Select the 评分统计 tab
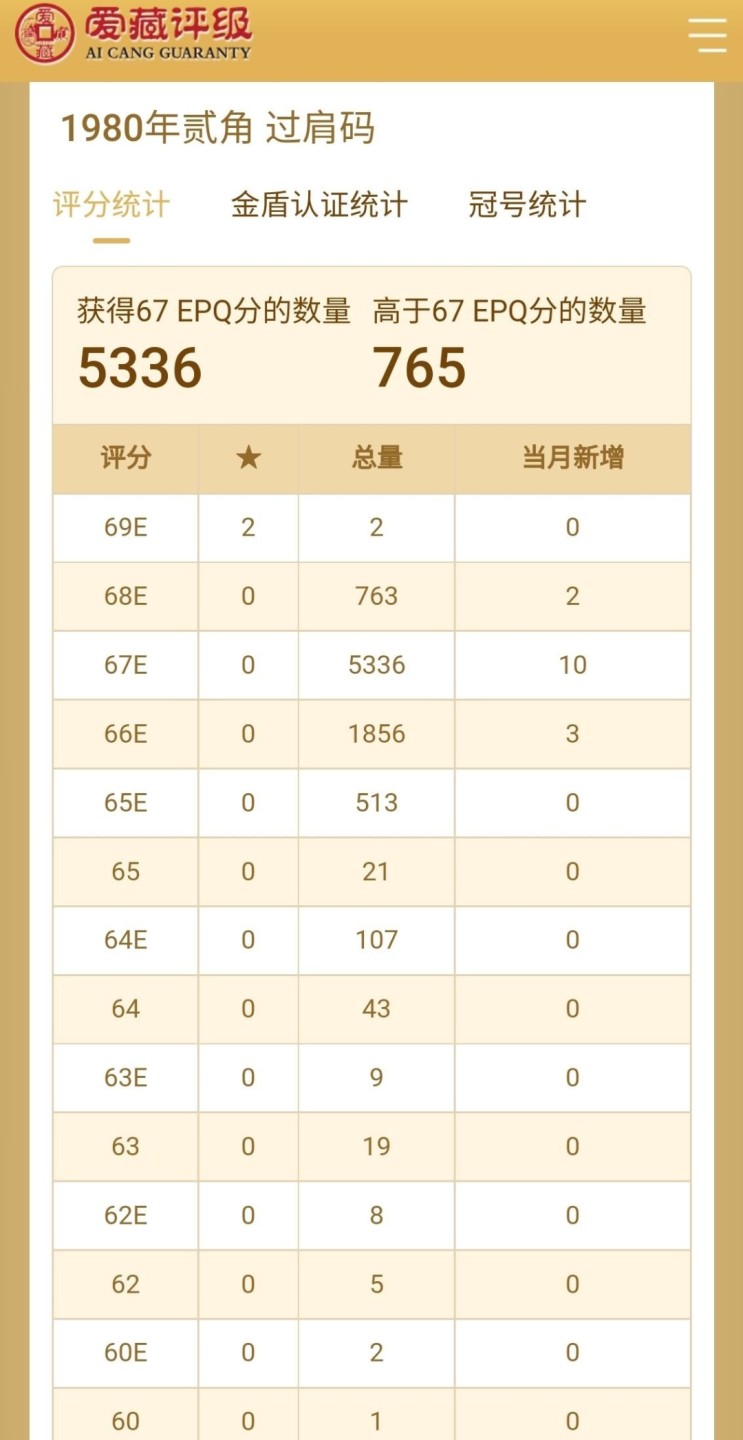 tap(111, 205)
